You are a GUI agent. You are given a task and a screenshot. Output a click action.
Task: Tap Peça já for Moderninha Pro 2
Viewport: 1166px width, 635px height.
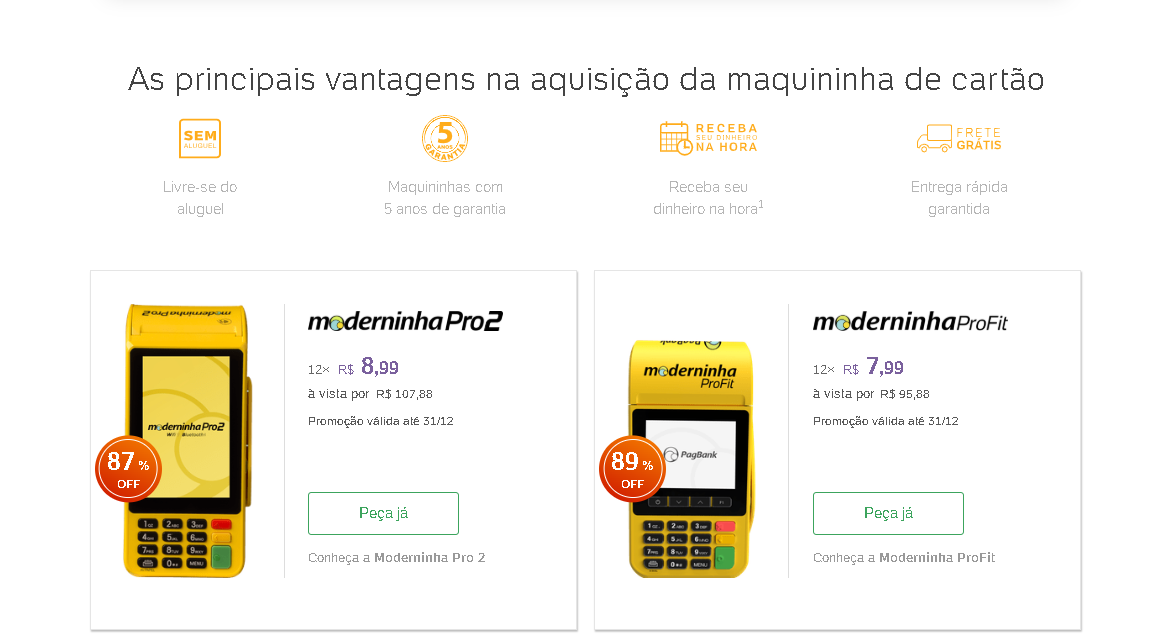point(383,513)
